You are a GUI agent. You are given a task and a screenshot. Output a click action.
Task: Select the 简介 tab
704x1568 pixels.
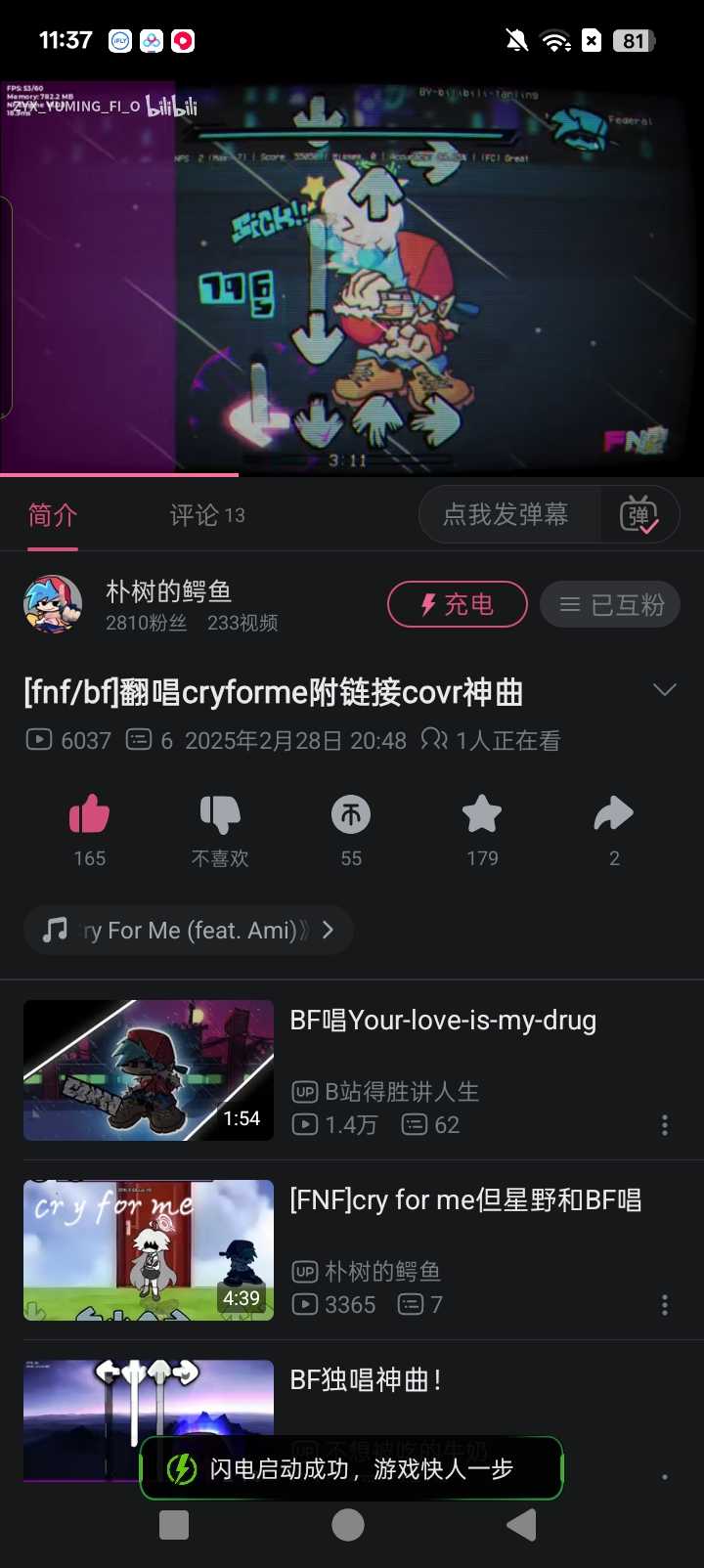(53, 515)
